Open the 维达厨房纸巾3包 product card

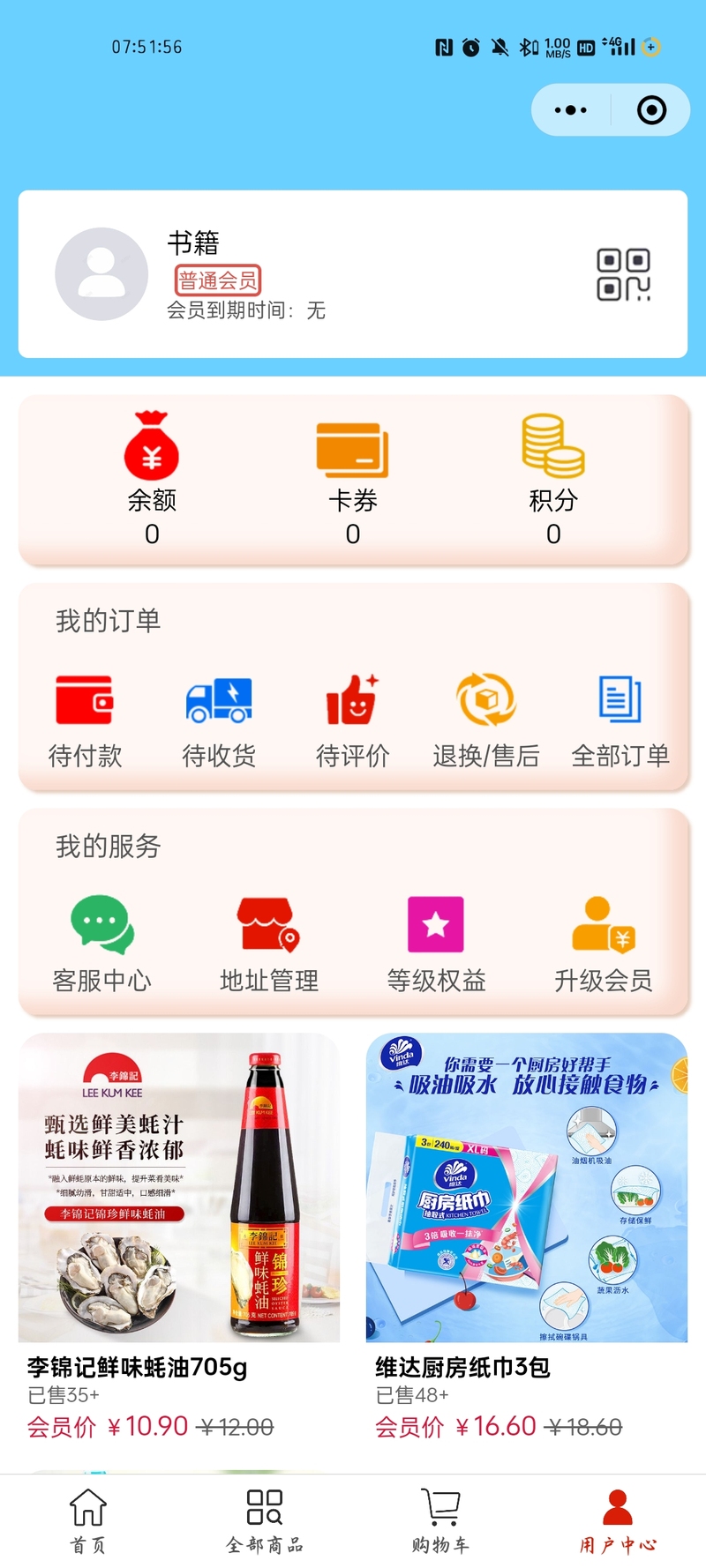click(527, 1240)
